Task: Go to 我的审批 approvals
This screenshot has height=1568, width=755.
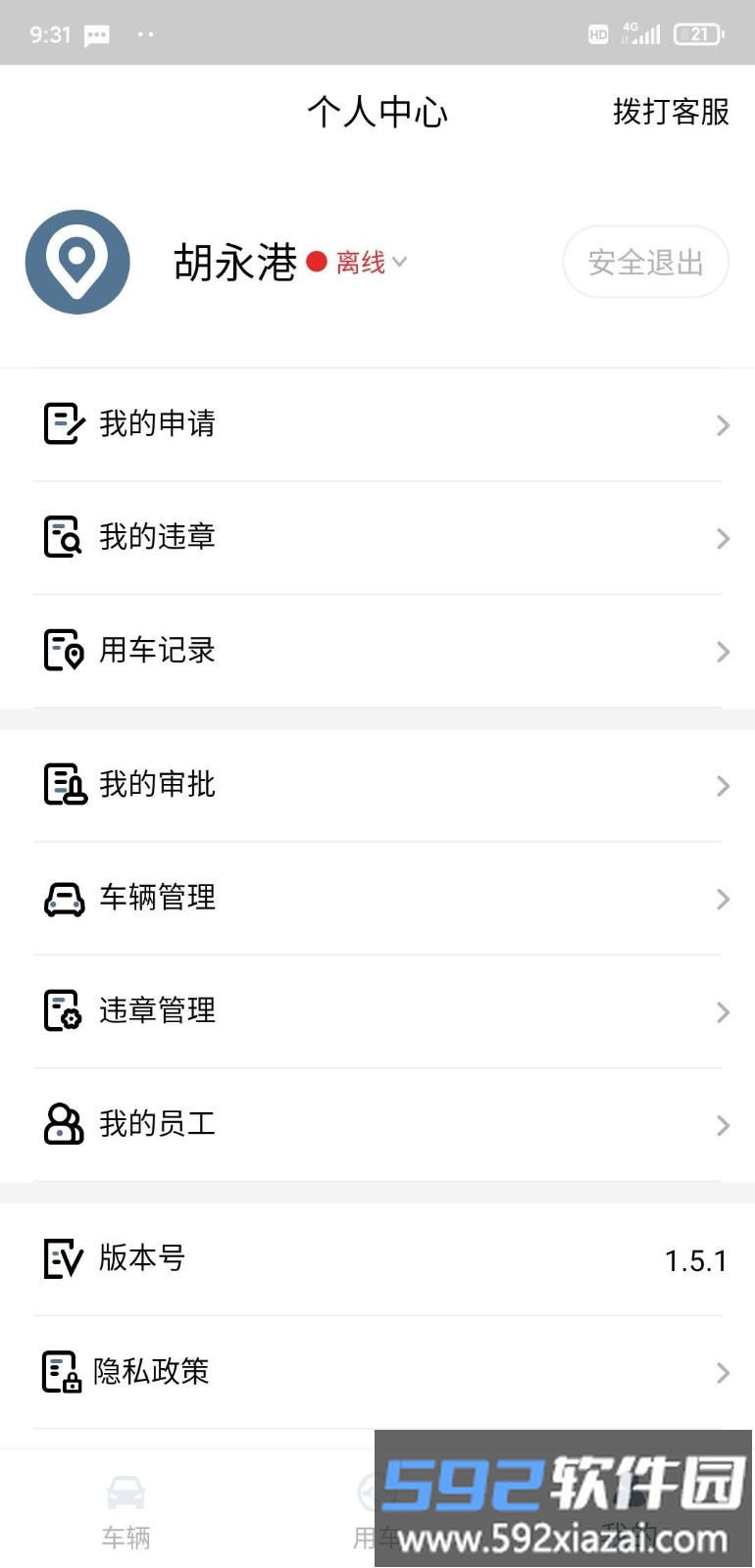Action: click(x=377, y=785)
